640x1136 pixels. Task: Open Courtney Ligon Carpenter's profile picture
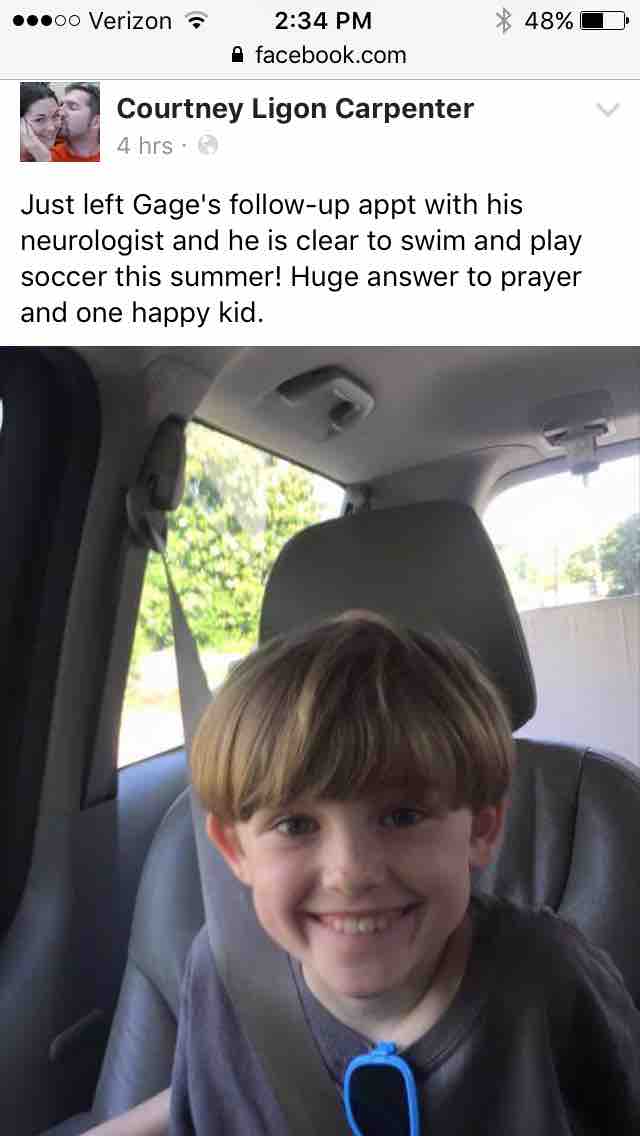point(60,122)
